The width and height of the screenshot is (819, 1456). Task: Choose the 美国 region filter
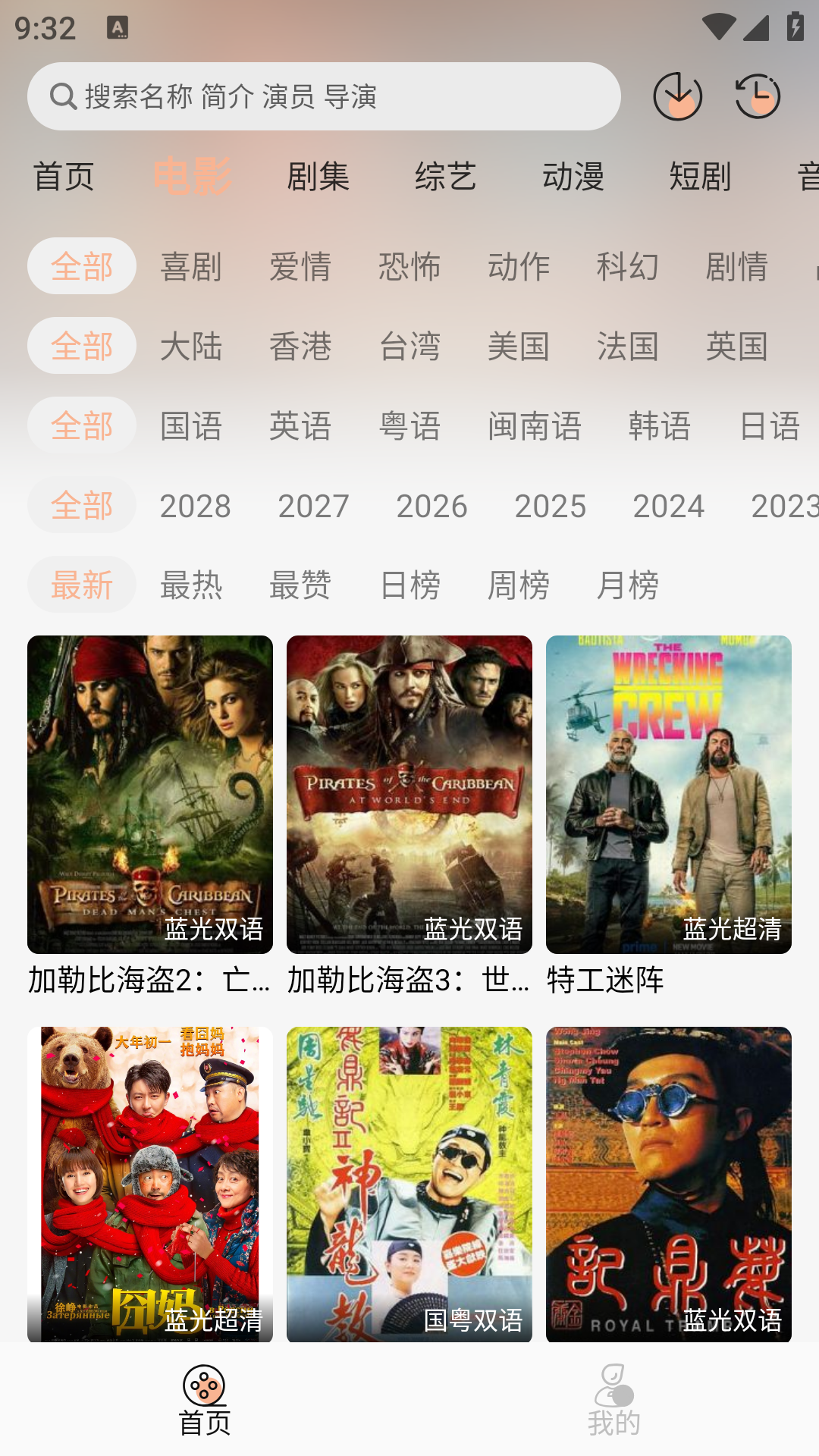[x=519, y=346]
